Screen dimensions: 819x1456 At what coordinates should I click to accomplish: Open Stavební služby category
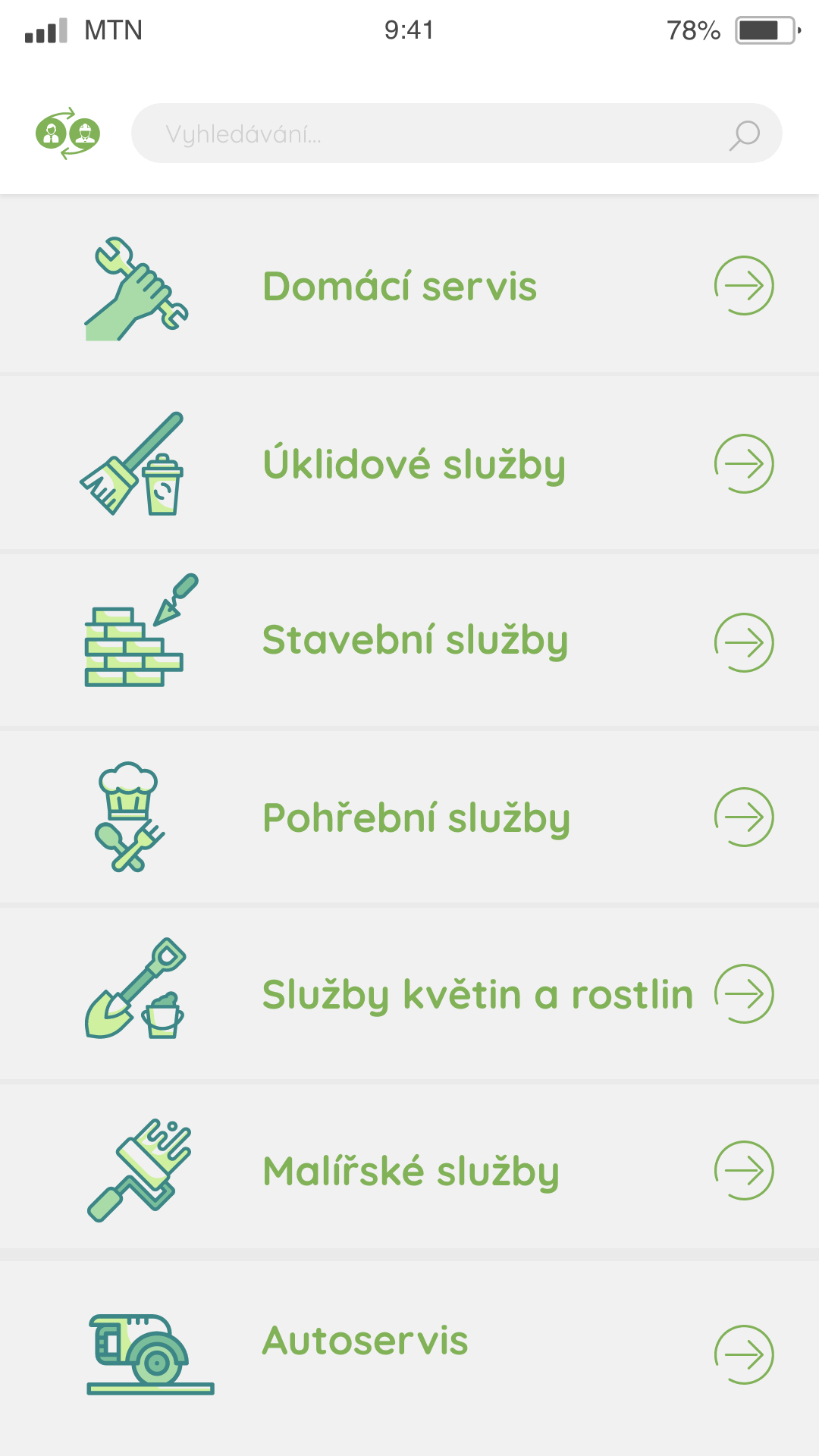pyautogui.click(x=409, y=641)
